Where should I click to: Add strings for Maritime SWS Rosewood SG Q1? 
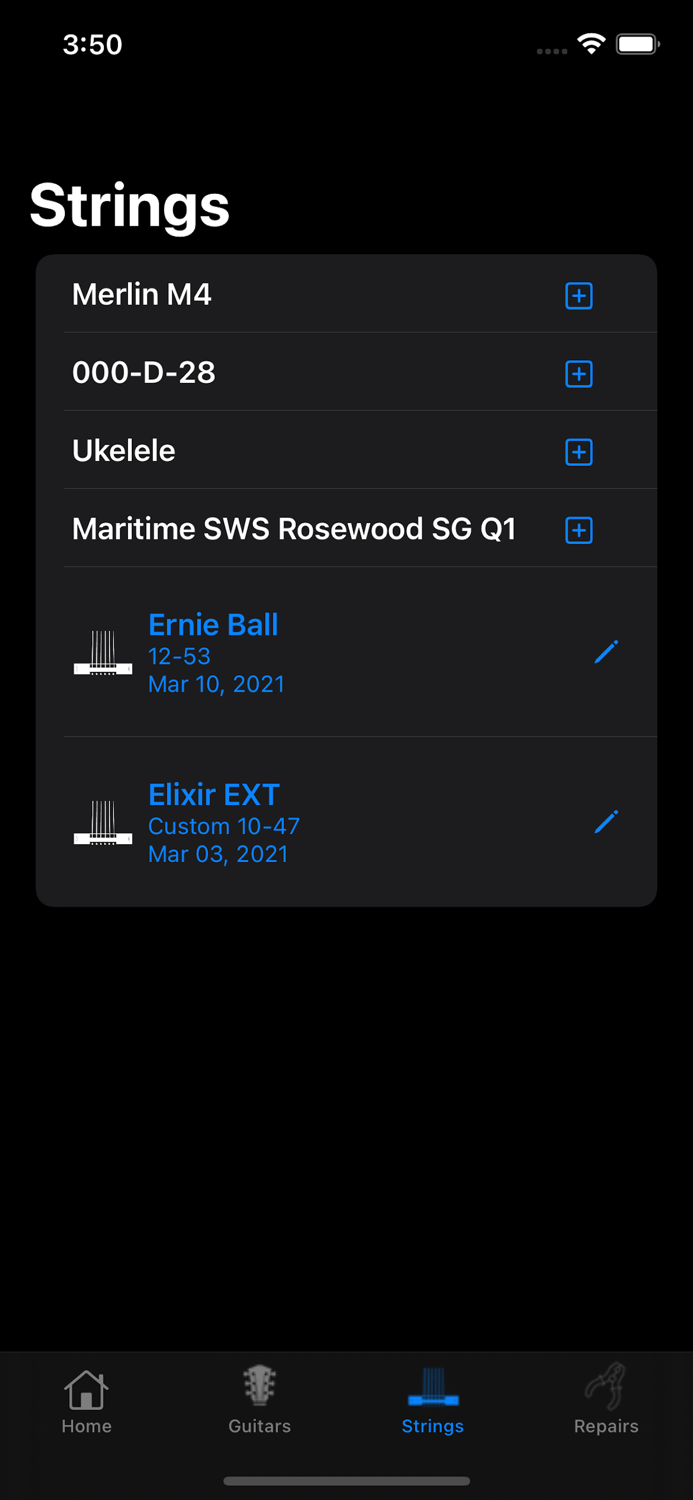coord(579,530)
